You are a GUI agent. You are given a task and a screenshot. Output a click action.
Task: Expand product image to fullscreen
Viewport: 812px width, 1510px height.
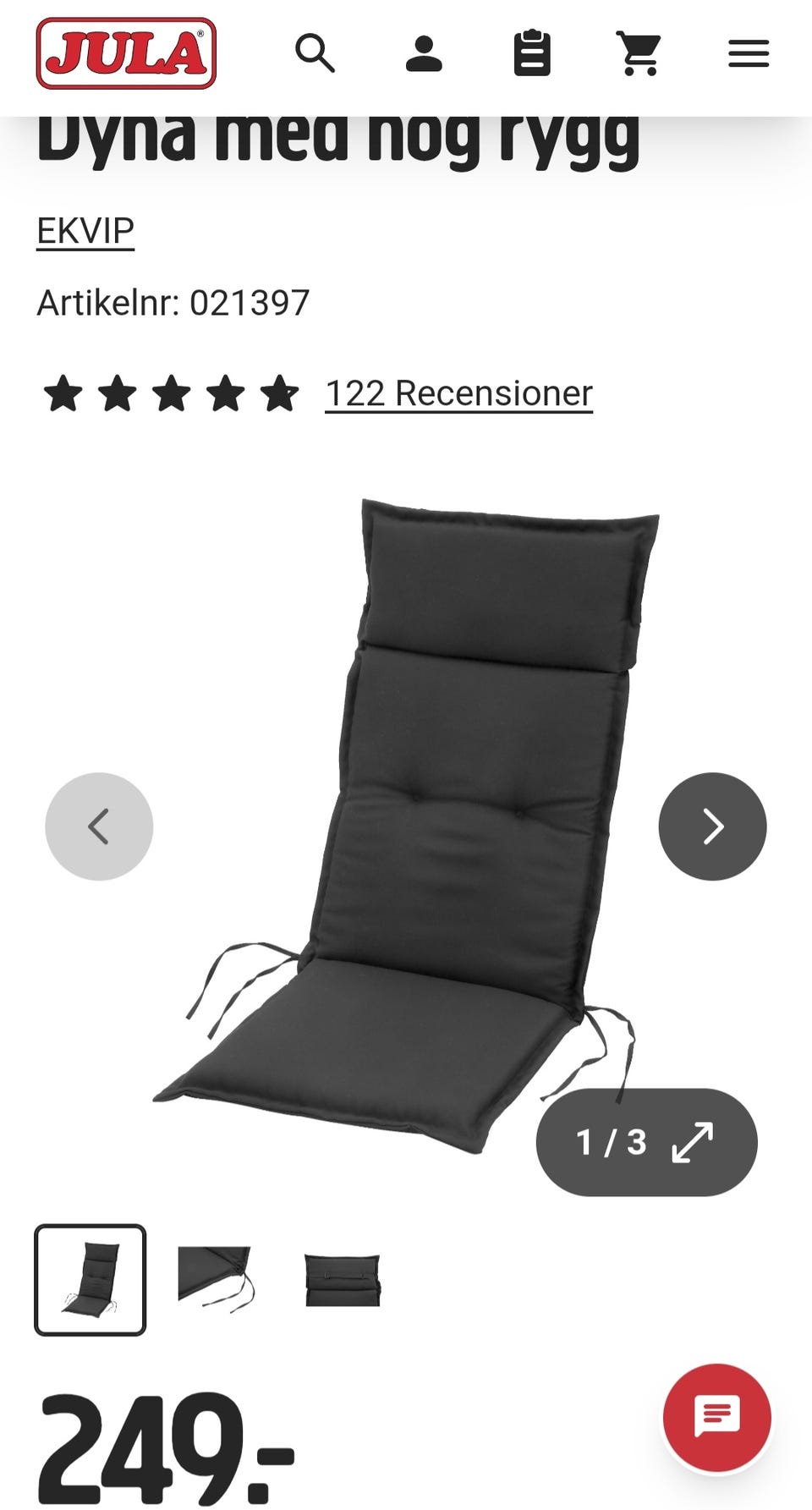[692, 1142]
